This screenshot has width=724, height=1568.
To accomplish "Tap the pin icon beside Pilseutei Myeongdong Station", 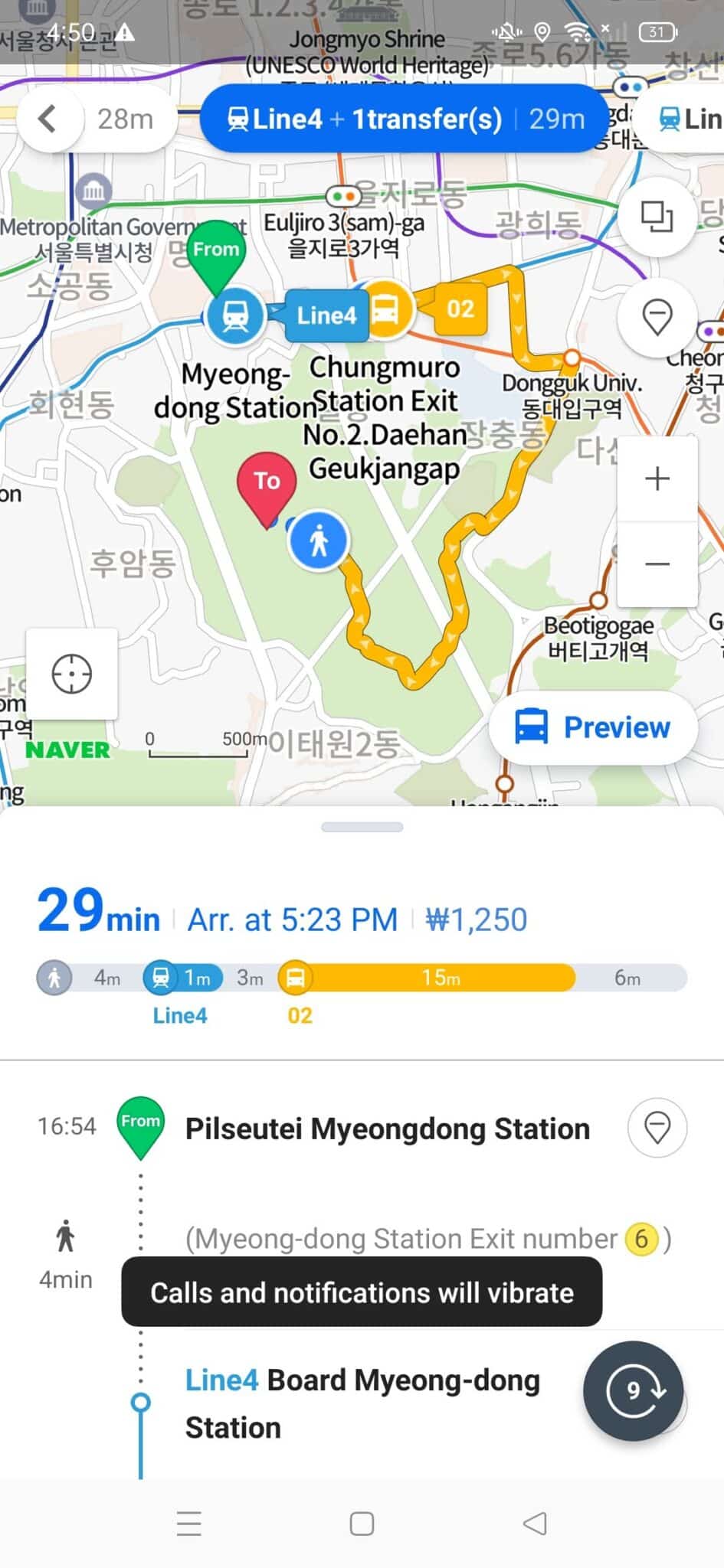I will coord(657,1129).
